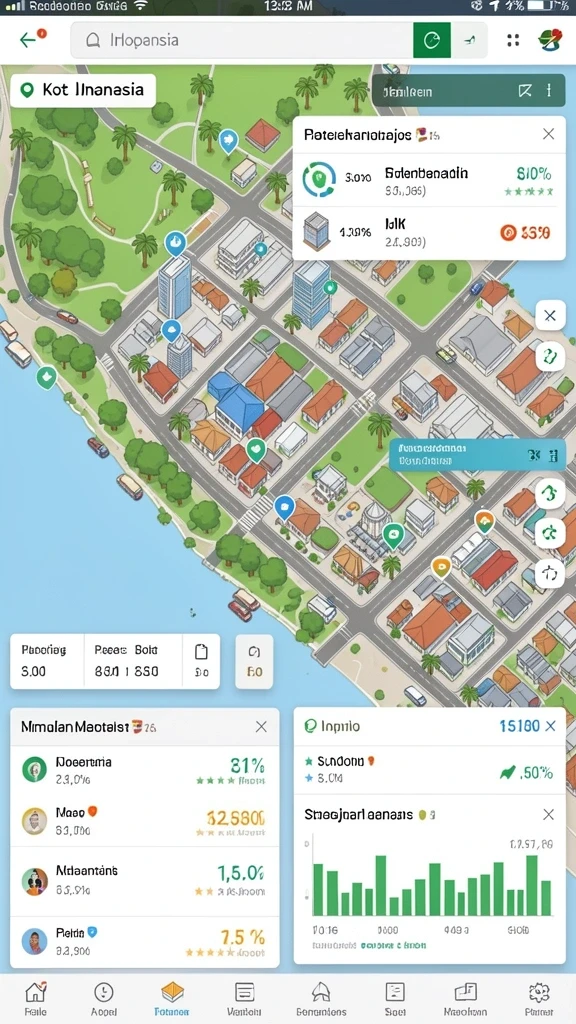The height and width of the screenshot is (1024, 576).
Task: Tap the green search button
Action: click(x=432, y=40)
